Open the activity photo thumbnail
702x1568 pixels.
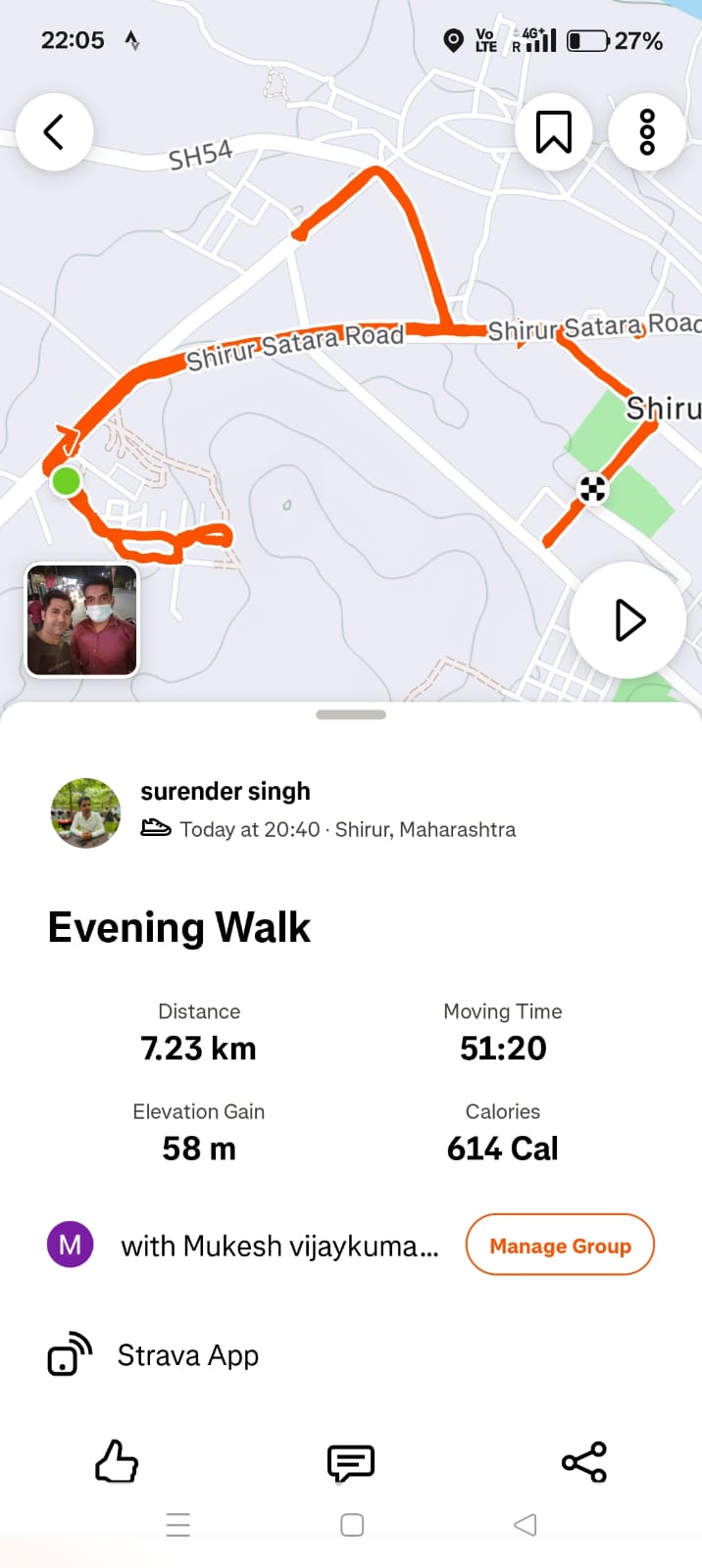click(81, 620)
